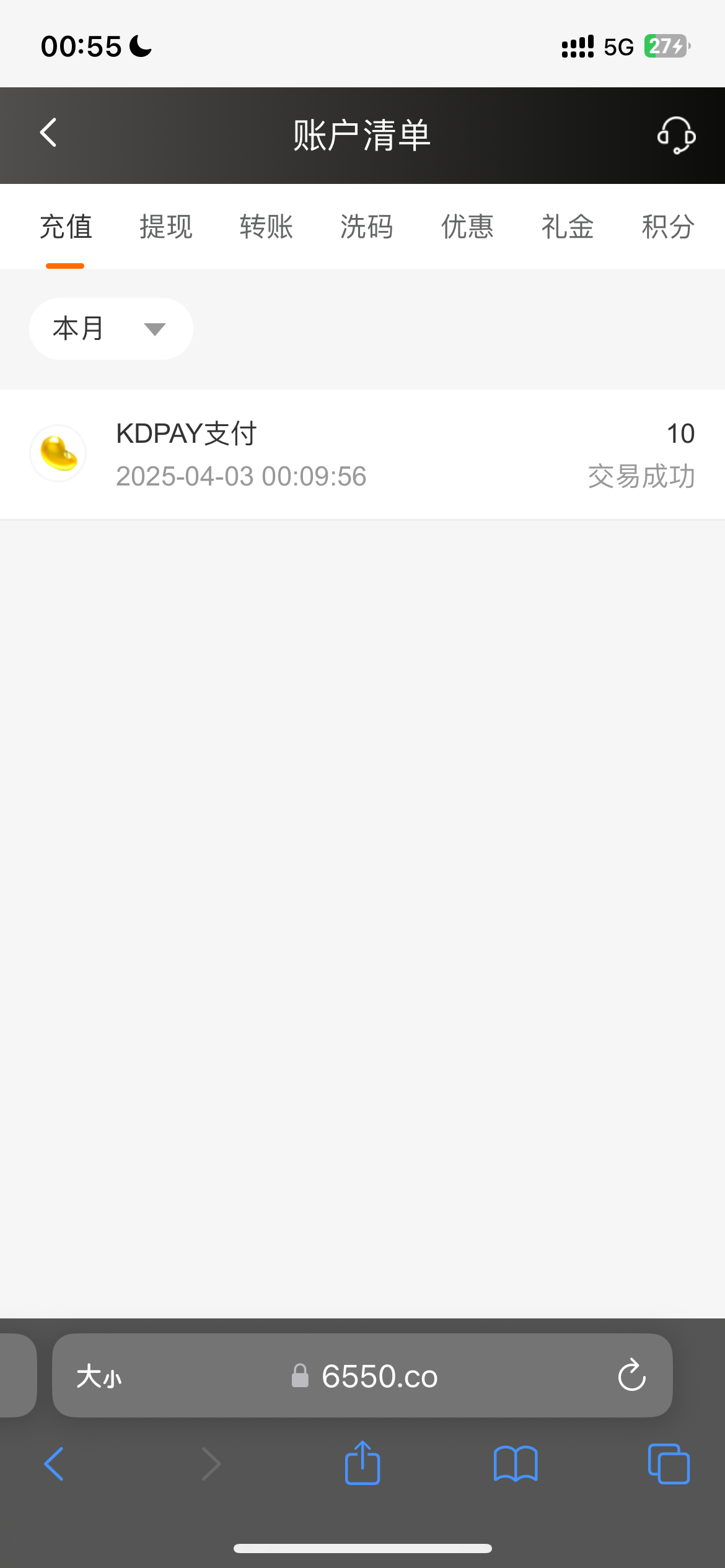Open customer service via the headset icon
The image size is (725, 1568).
tap(676, 134)
